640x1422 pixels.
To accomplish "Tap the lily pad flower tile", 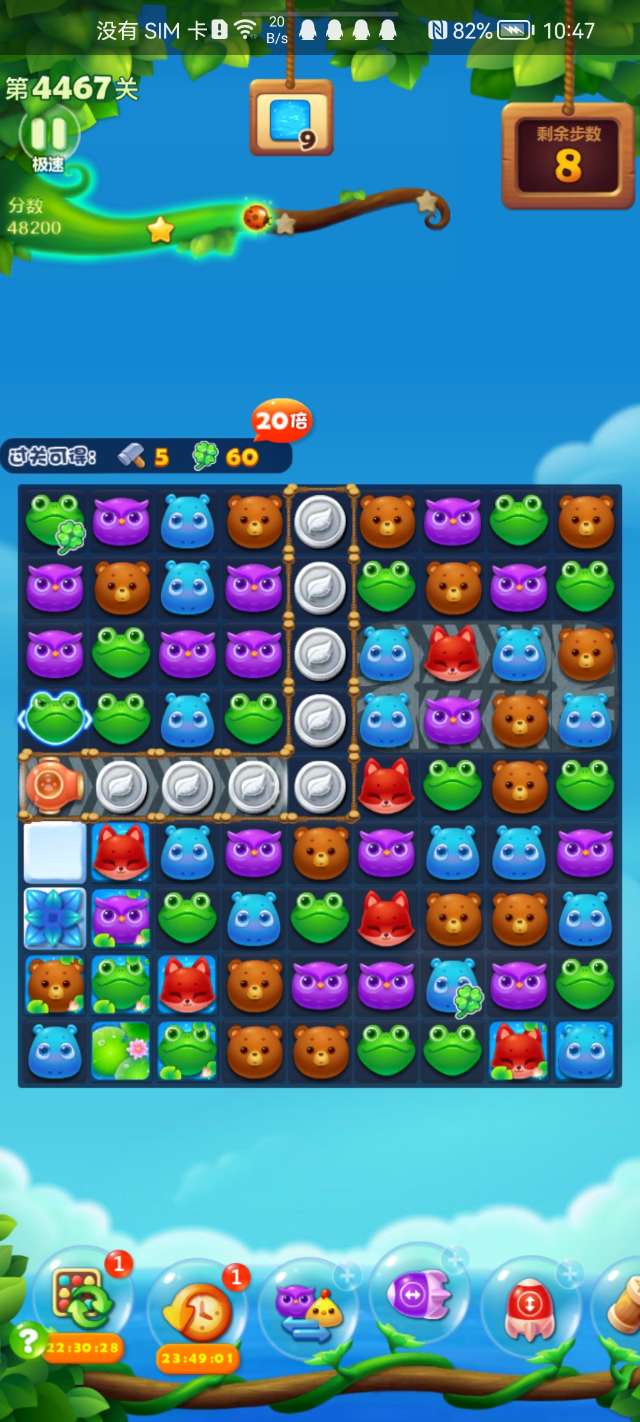I will coord(120,1050).
